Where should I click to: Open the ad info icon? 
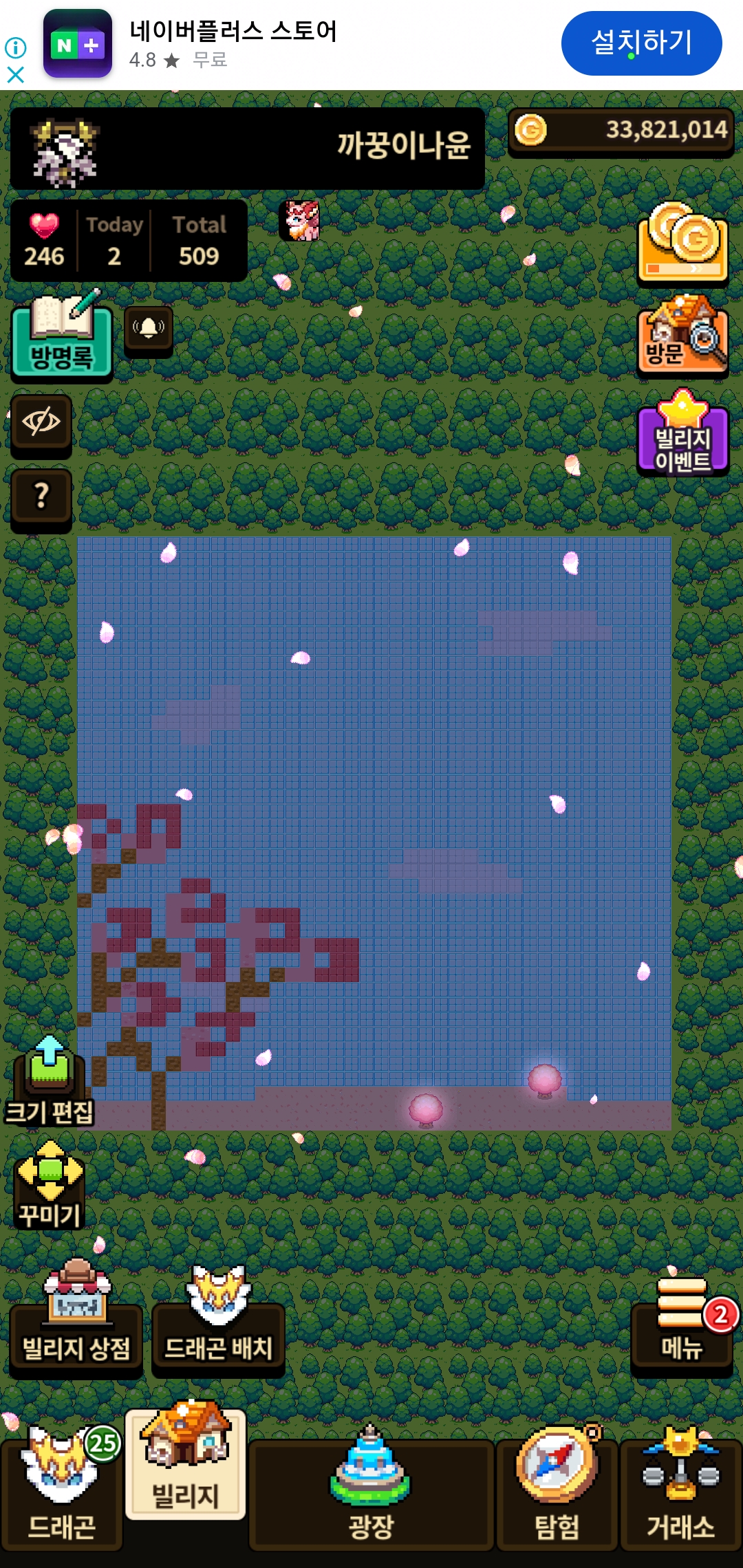pos(15,47)
